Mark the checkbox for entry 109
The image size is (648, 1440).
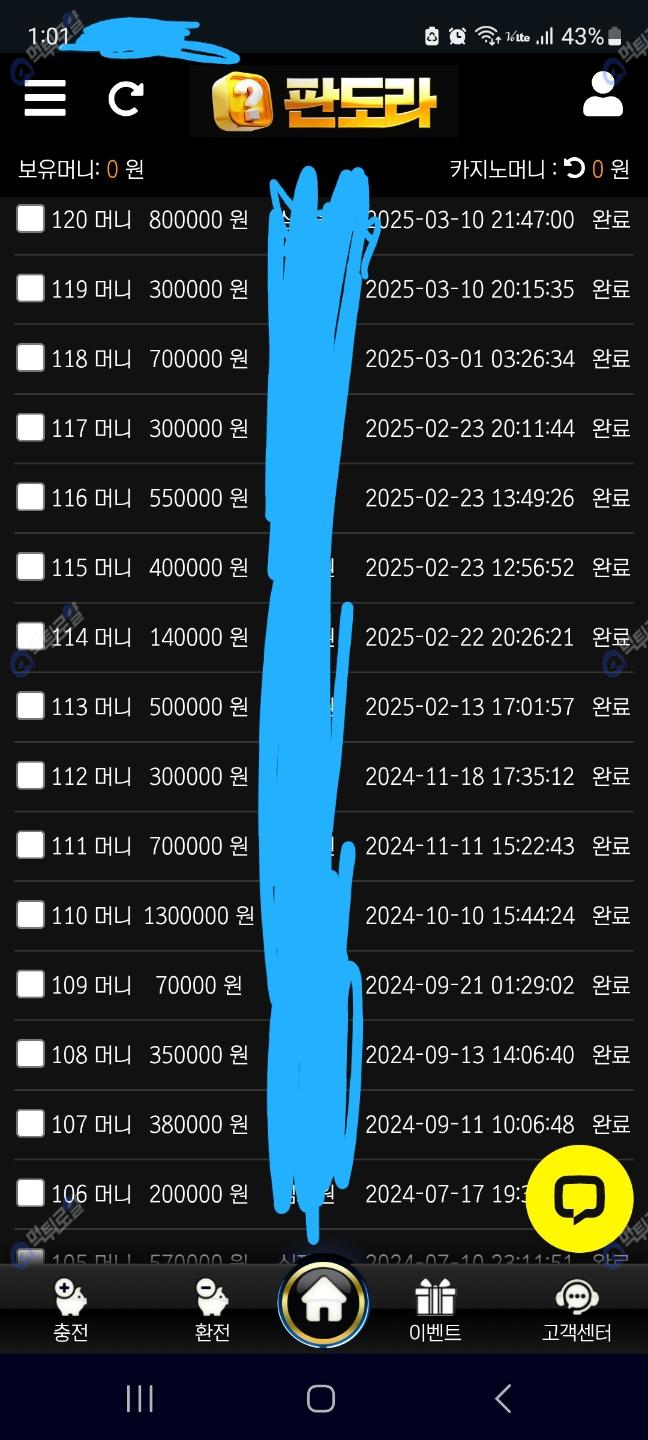coord(30,985)
